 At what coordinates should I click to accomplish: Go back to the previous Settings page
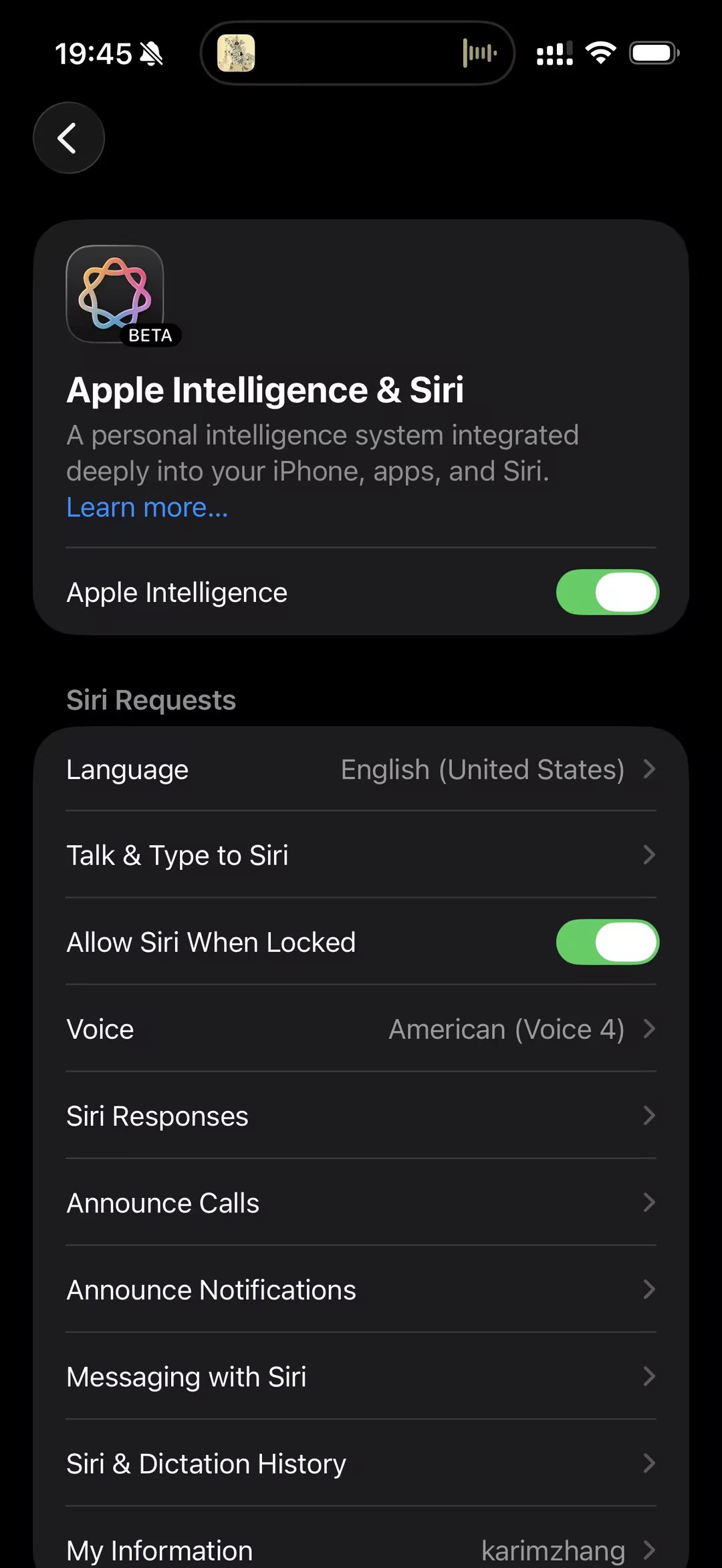tap(69, 138)
